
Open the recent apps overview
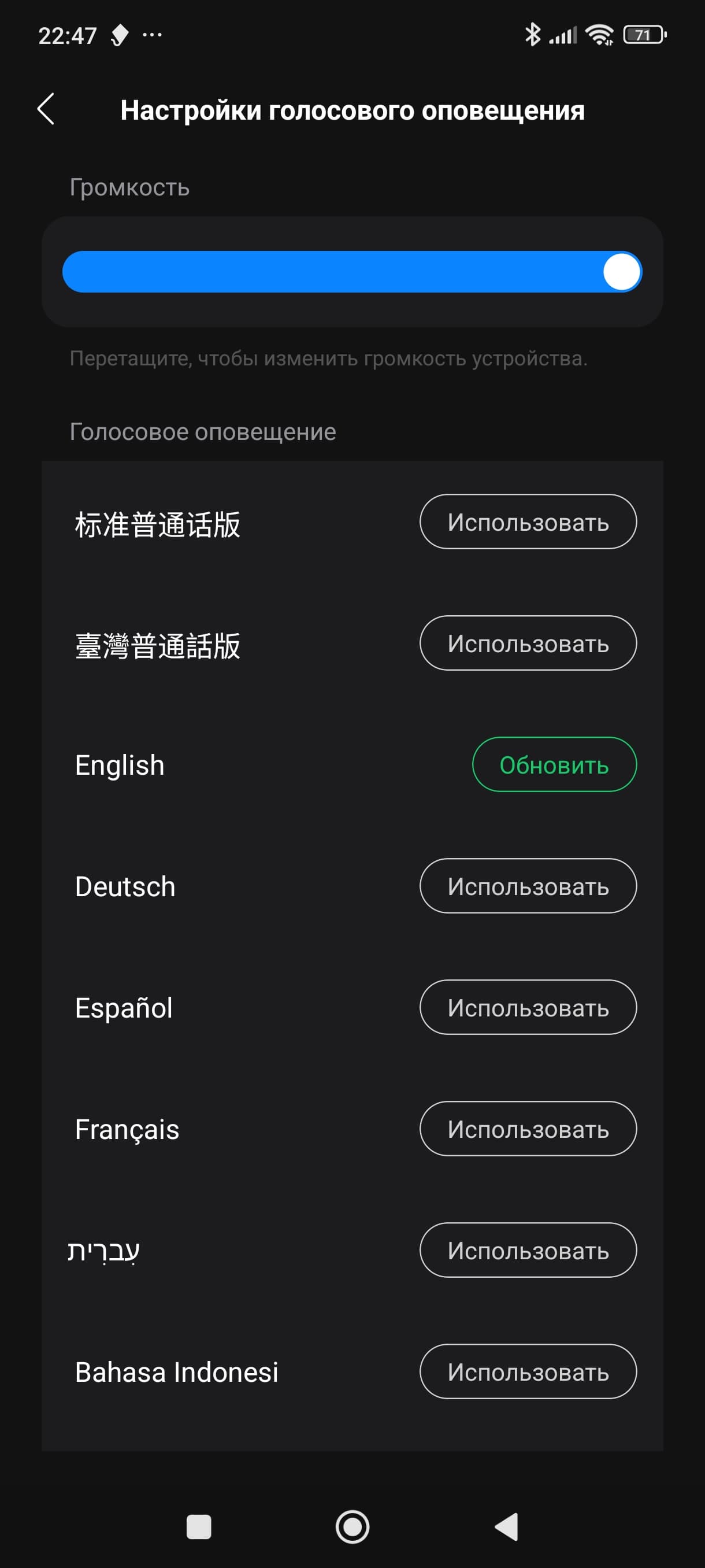(x=198, y=1526)
